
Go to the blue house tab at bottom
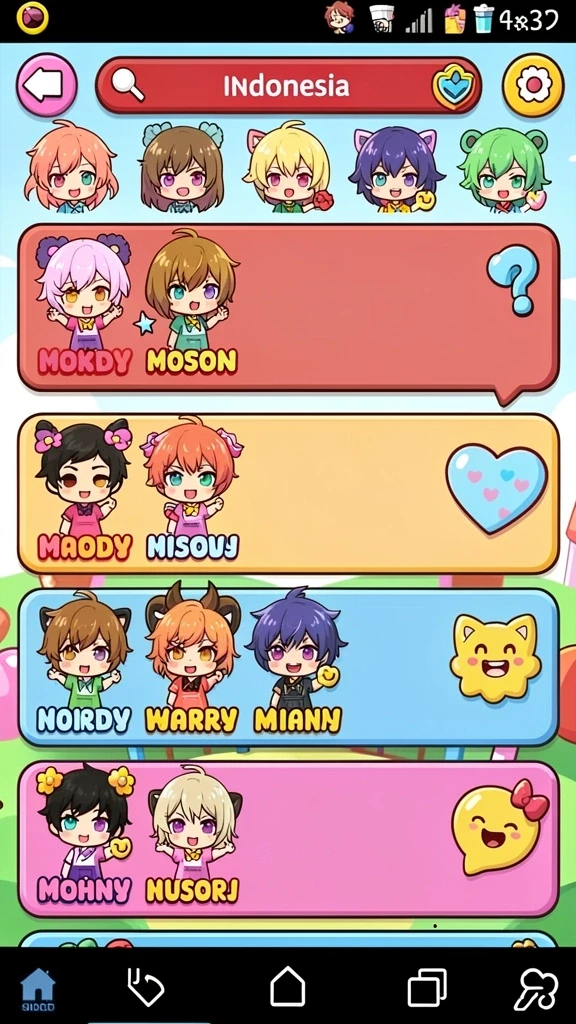point(38,989)
